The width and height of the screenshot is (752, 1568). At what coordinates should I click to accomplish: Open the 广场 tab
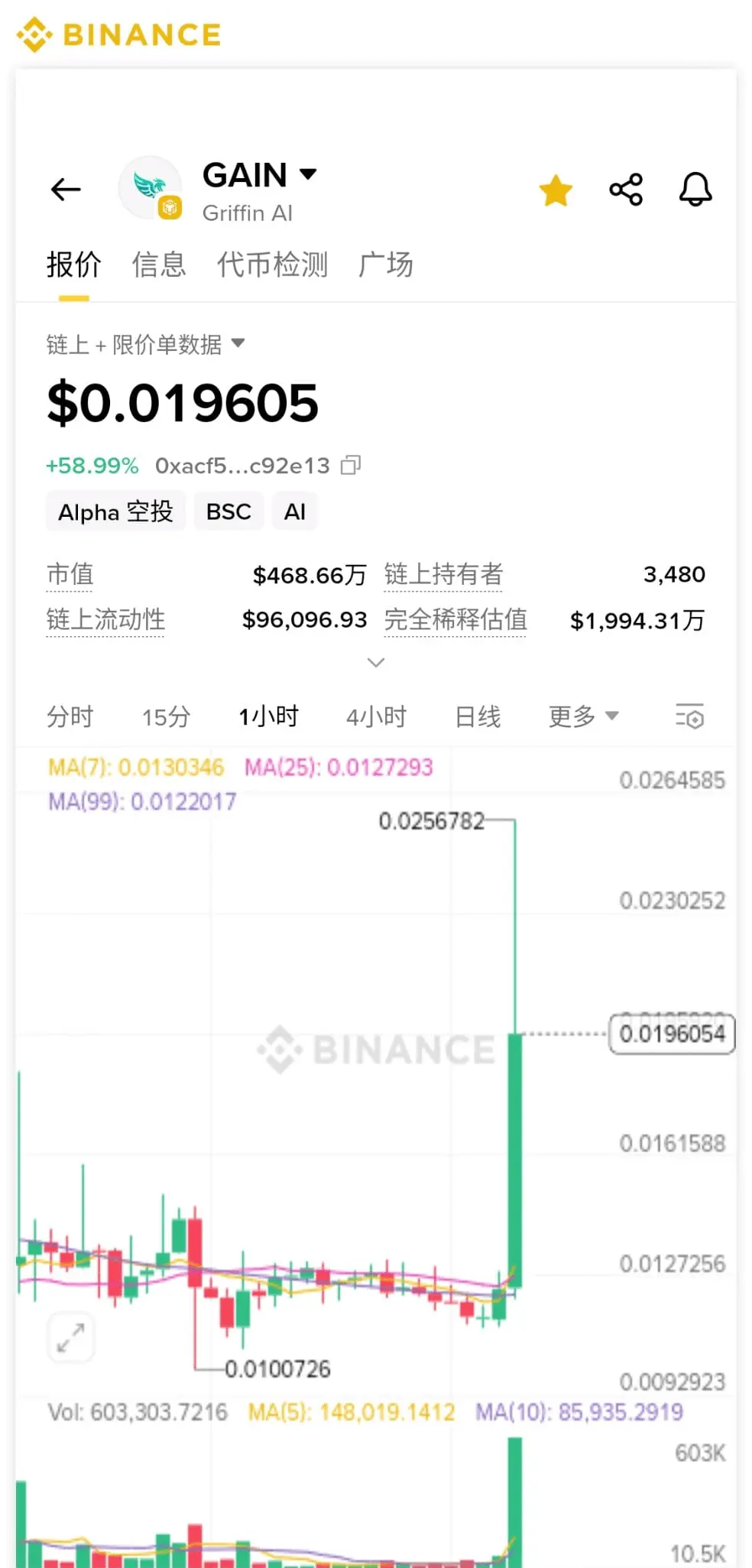click(386, 265)
